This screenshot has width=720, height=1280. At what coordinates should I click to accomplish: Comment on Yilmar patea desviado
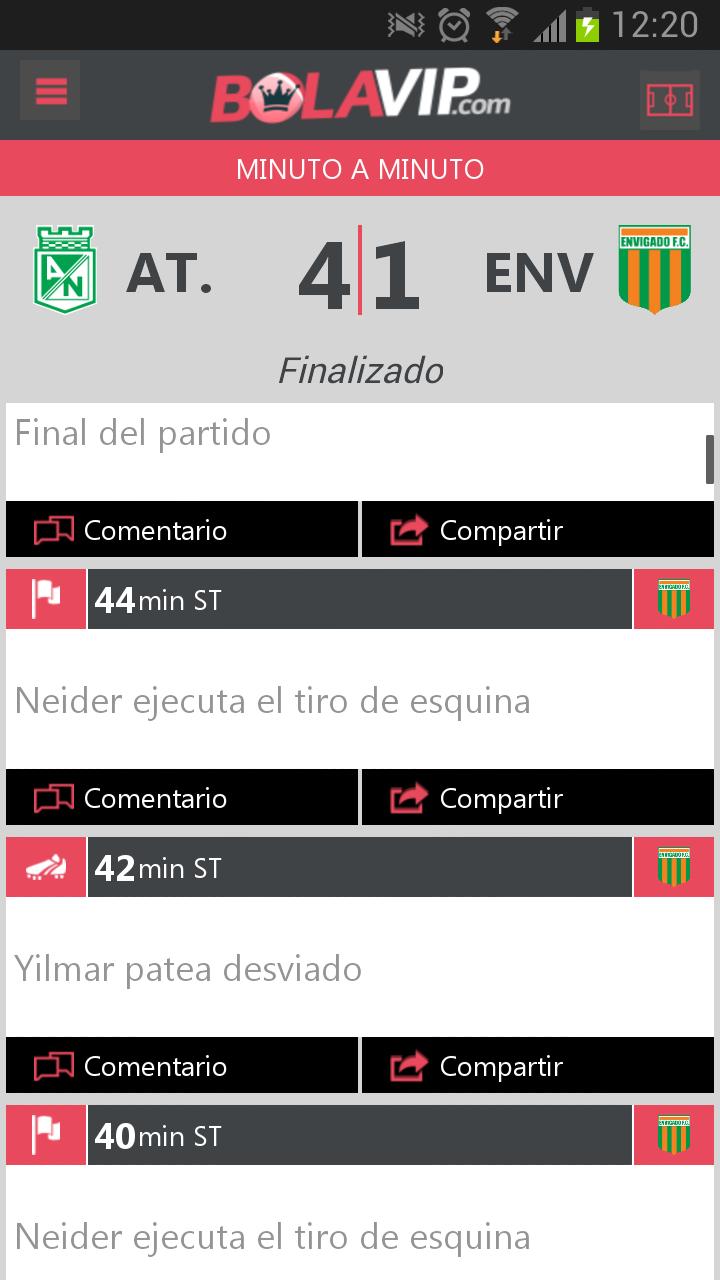coord(182,1066)
